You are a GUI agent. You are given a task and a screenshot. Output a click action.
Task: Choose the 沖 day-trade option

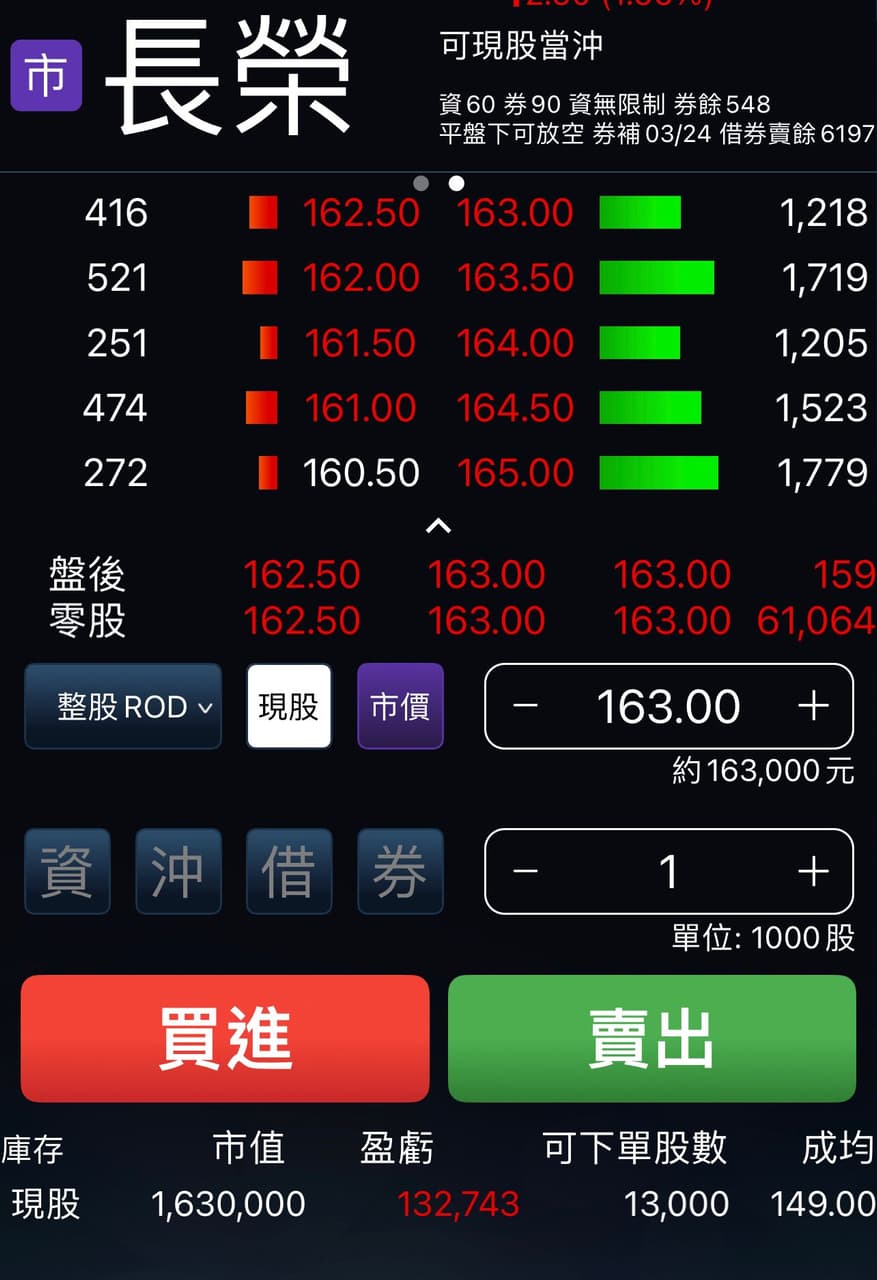coord(178,871)
